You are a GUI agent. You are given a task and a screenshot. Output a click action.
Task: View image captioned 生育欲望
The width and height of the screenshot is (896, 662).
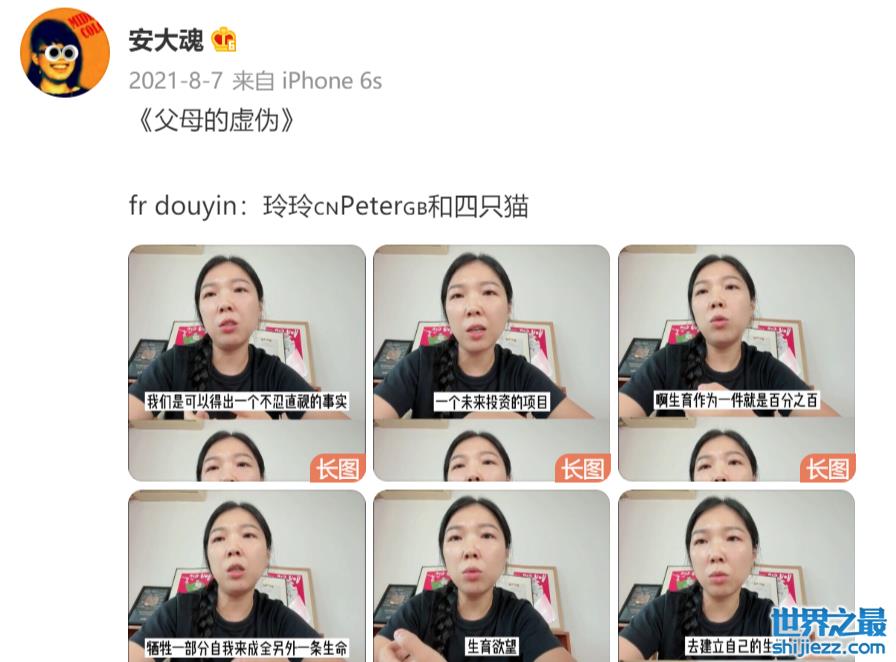(491, 575)
